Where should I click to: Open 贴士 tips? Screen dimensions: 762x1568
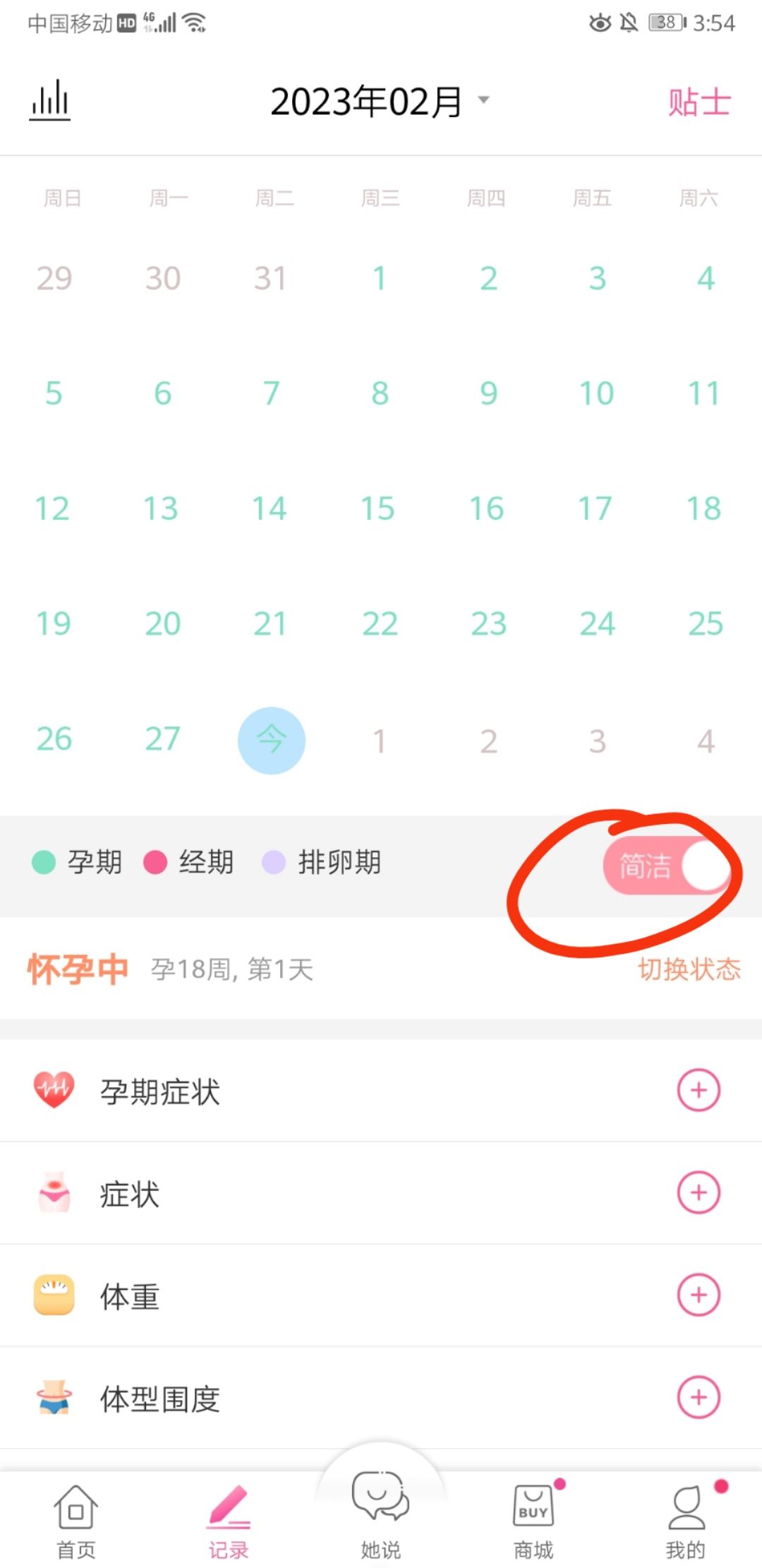(698, 102)
